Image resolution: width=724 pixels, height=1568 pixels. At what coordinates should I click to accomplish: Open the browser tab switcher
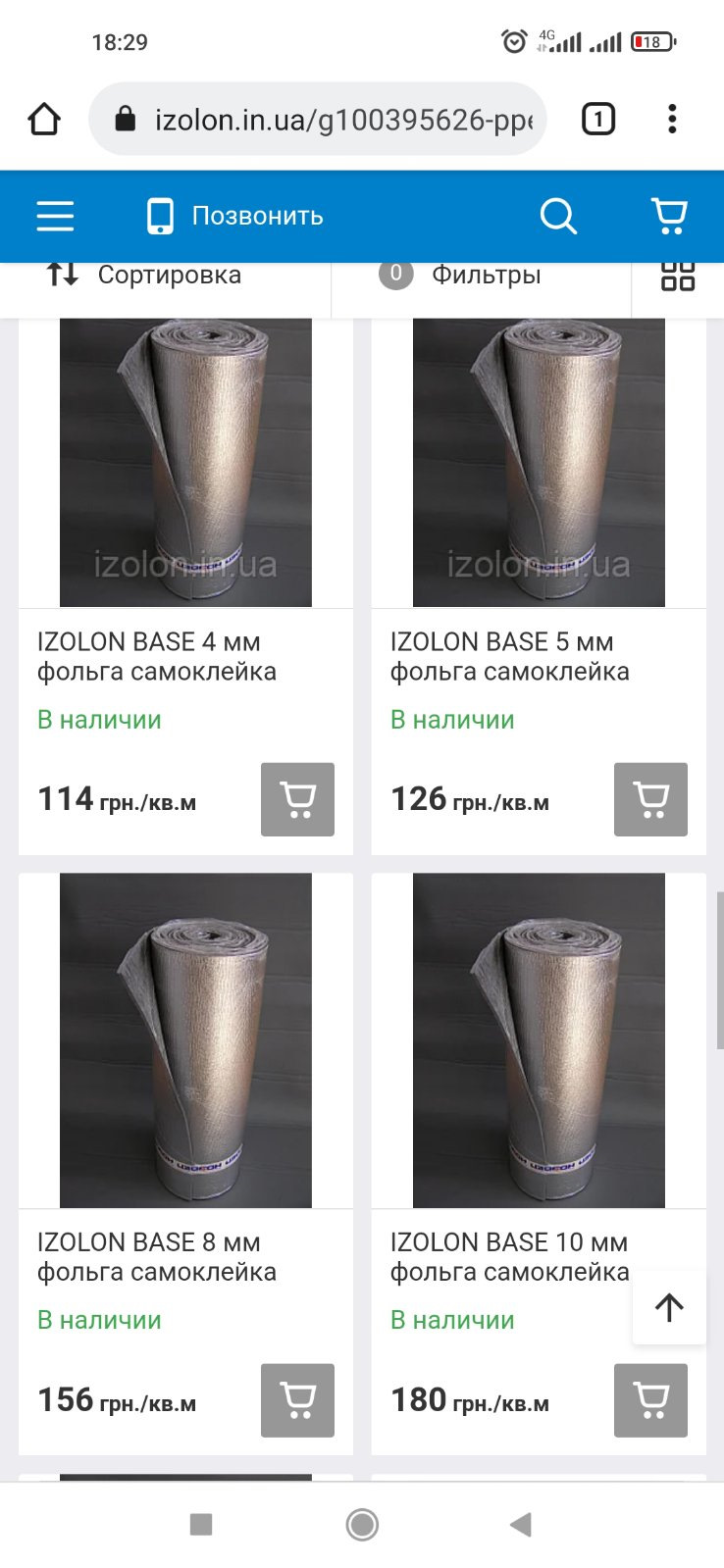coord(598,120)
